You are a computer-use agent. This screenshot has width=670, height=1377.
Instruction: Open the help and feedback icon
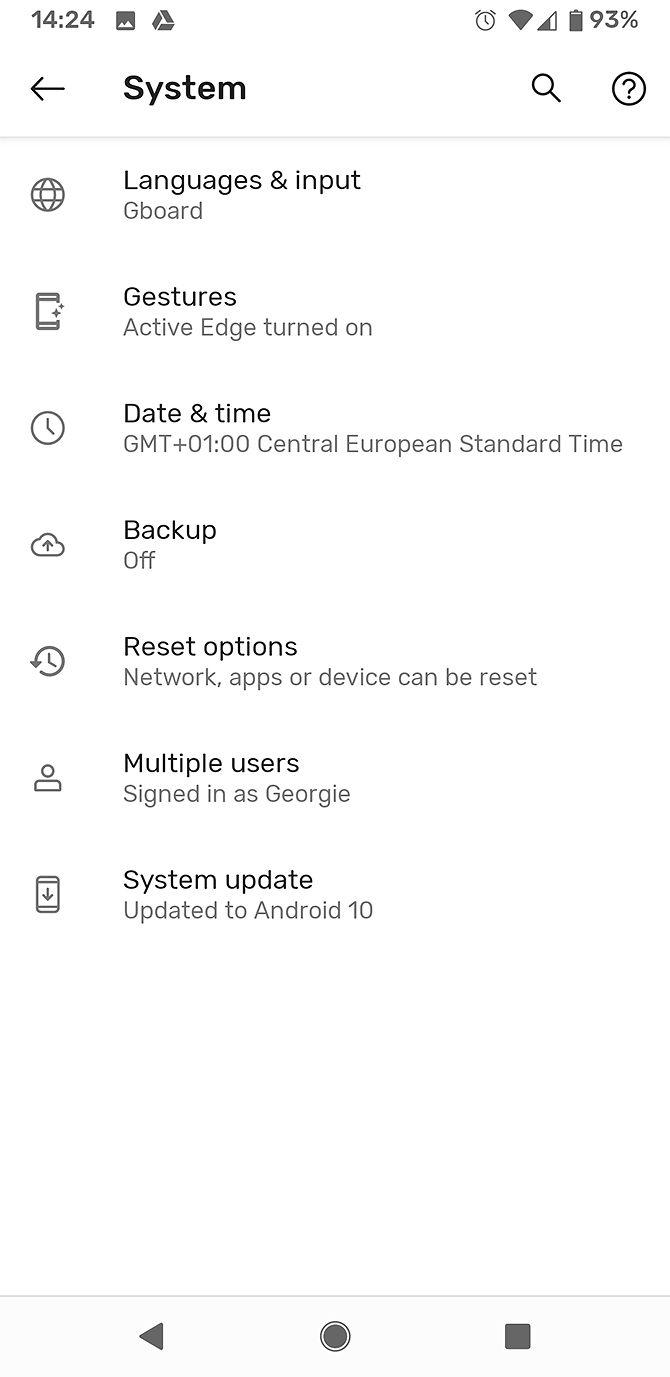point(628,89)
